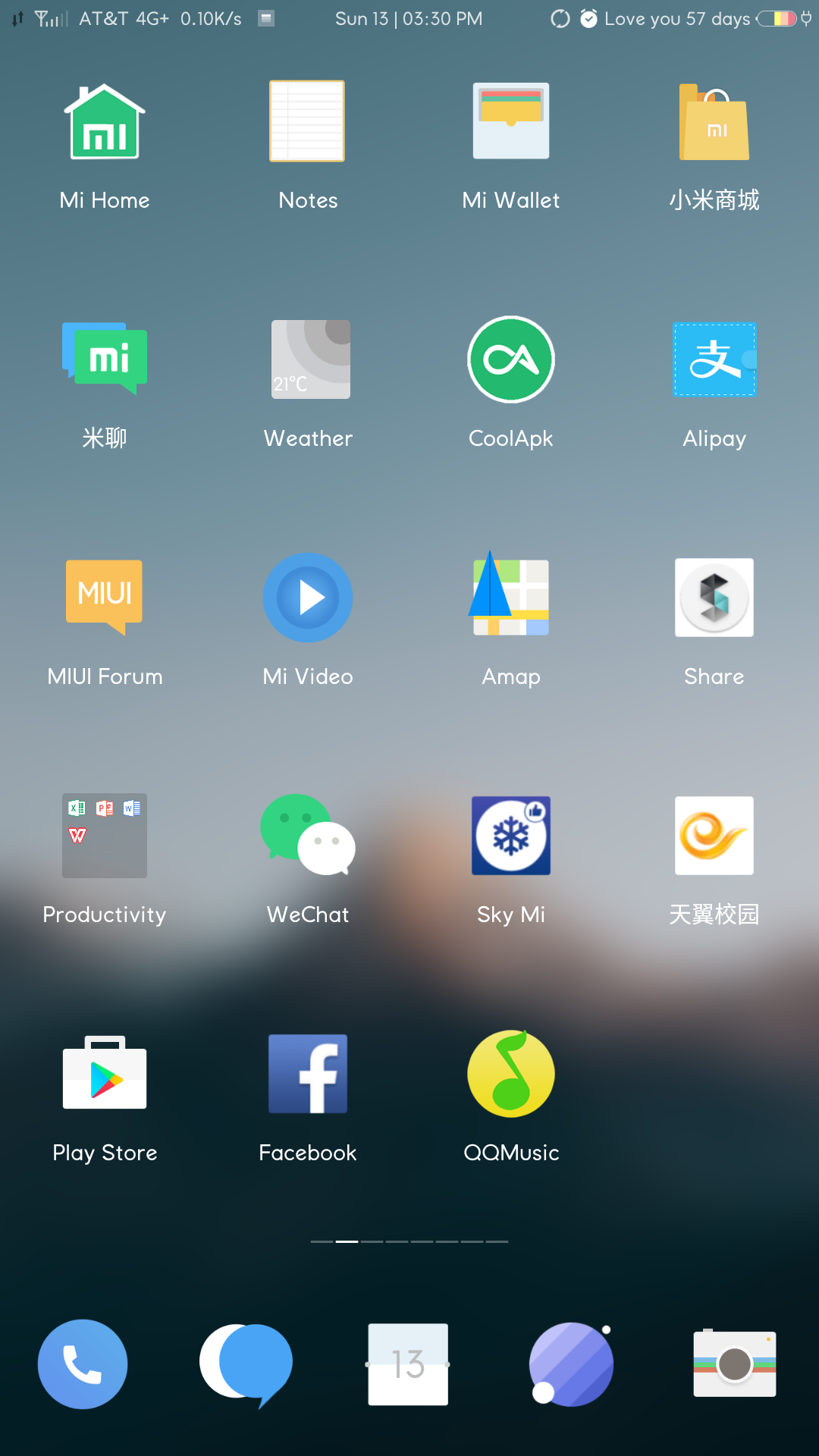819x1456 pixels.
Task: Launch the Notes app
Action: [x=307, y=122]
